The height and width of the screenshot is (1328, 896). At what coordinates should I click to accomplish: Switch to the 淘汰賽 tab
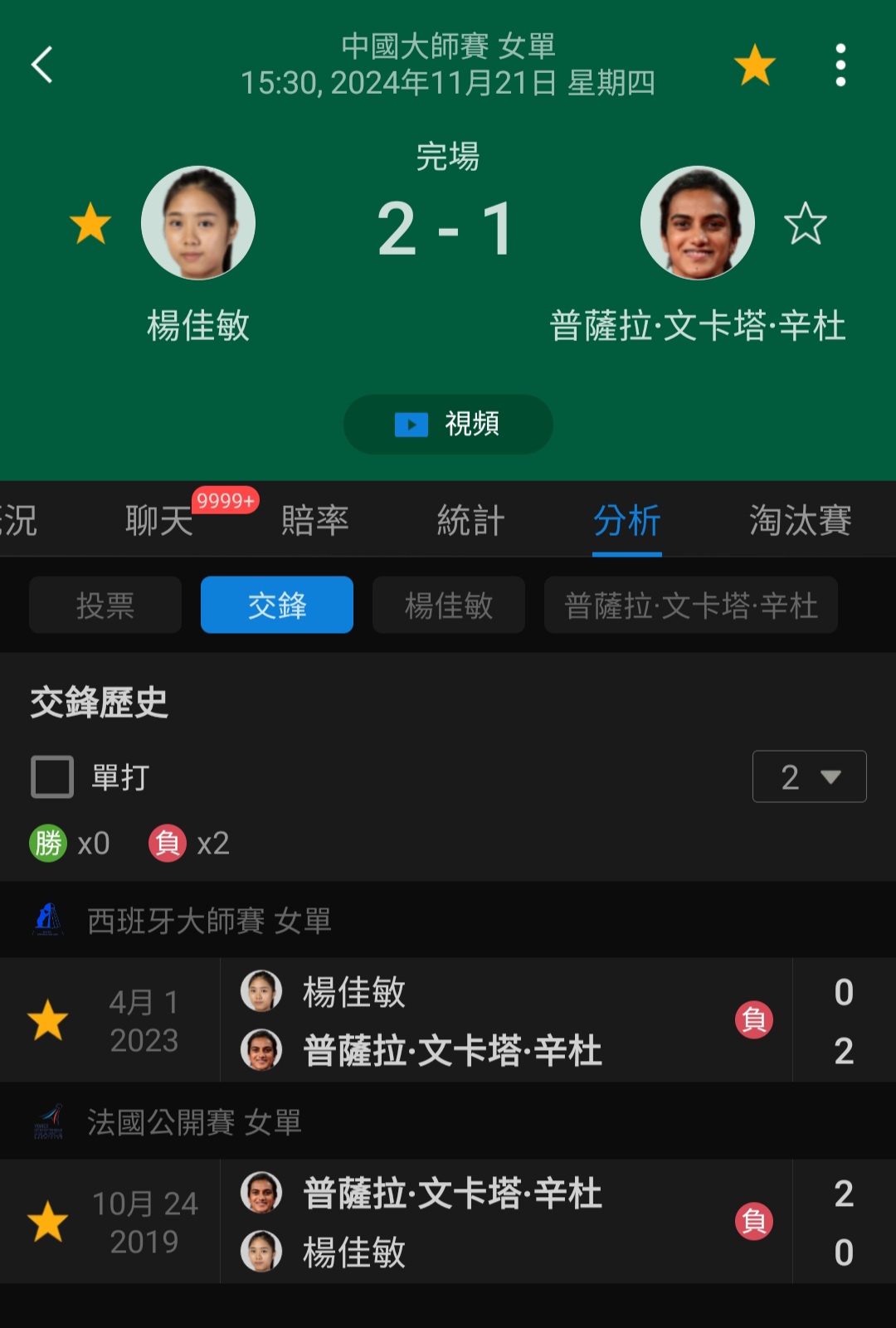pos(800,521)
